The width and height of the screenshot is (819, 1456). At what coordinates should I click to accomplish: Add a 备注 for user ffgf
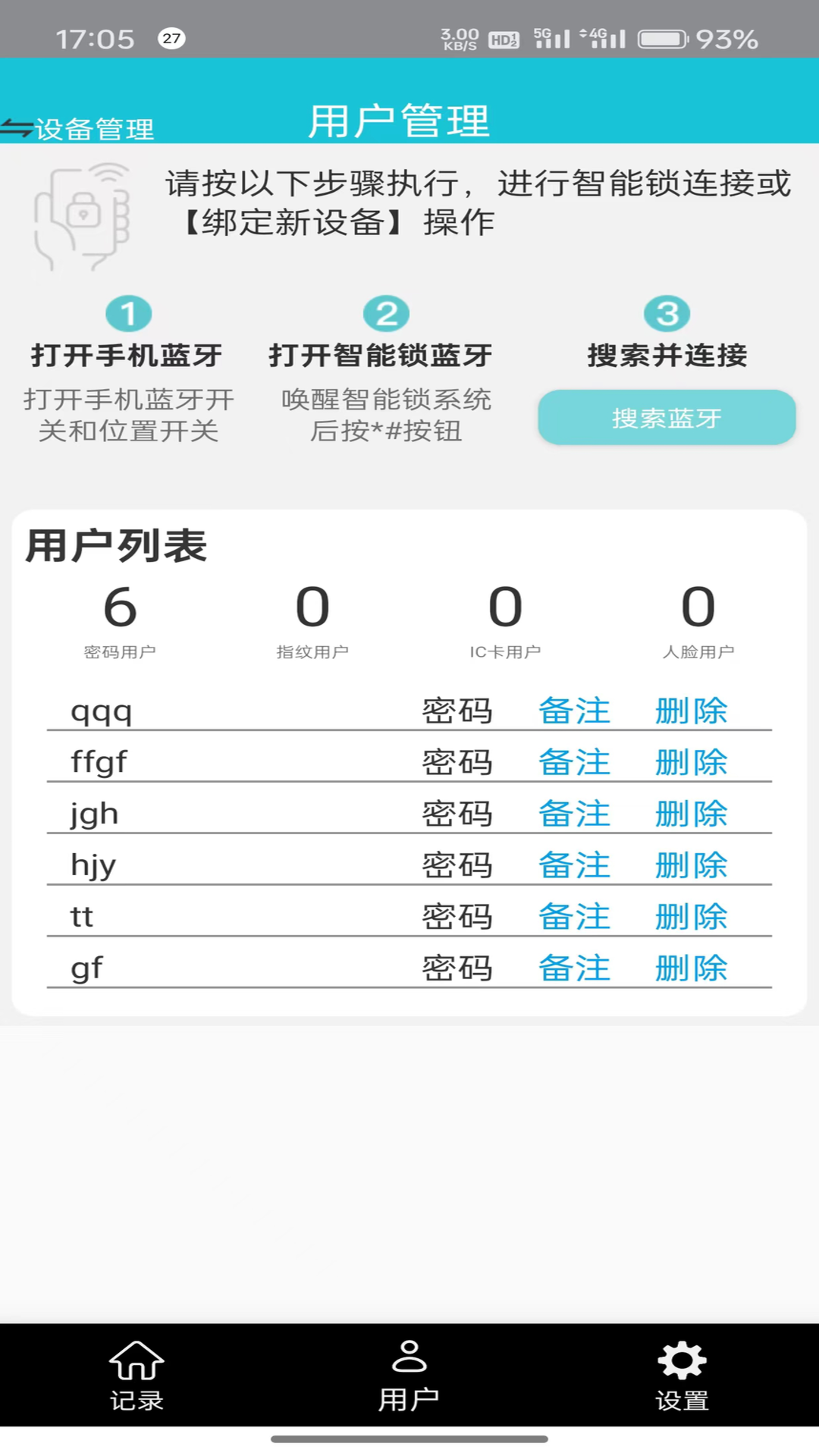coord(574,763)
